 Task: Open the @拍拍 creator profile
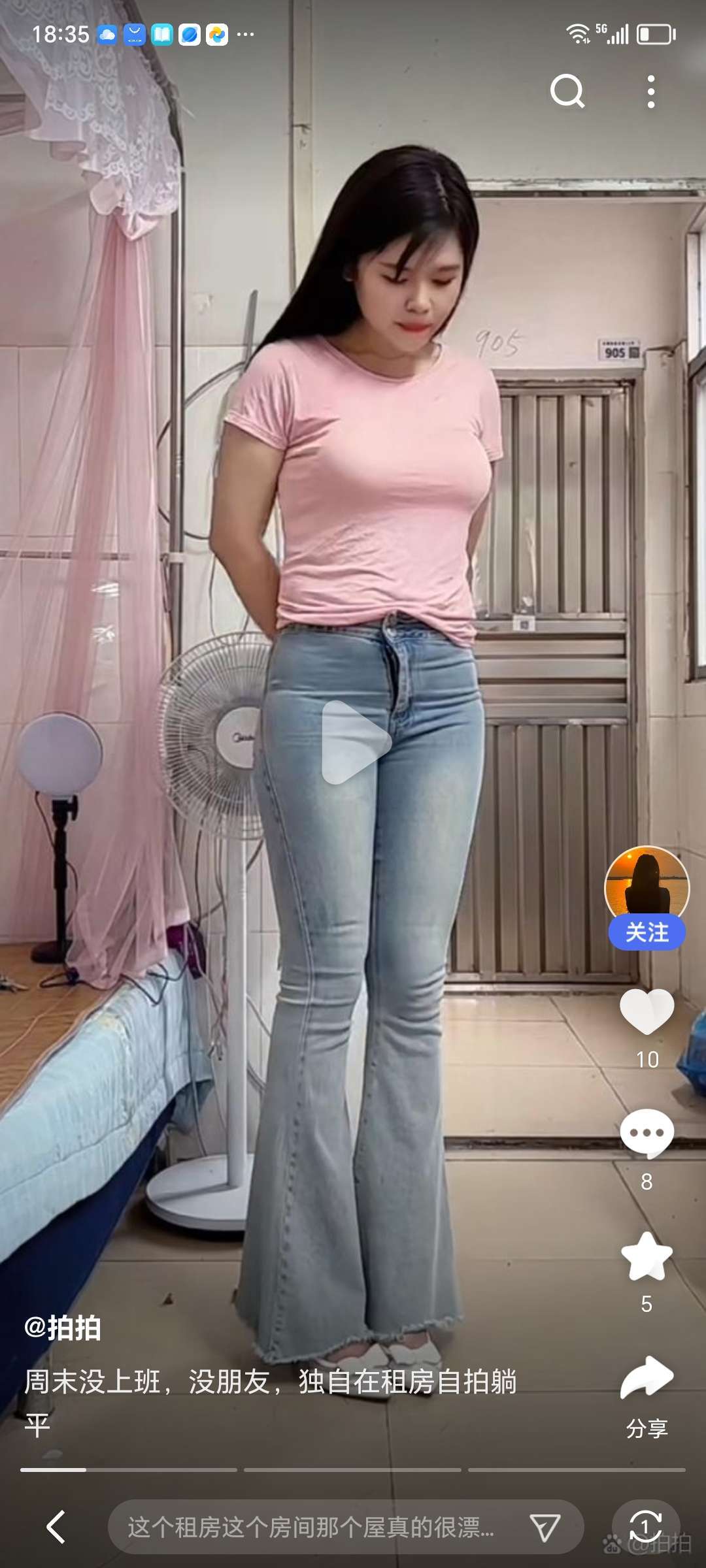pyautogui.click(x=63, y=1328)
